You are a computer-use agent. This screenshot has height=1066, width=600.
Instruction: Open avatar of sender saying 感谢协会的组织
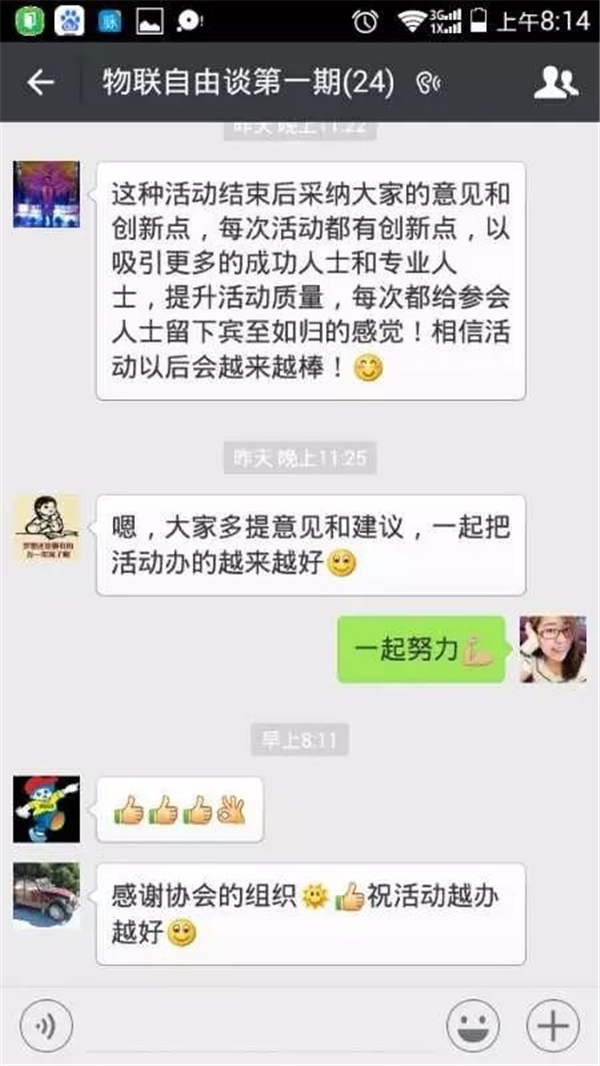[46, 896]
